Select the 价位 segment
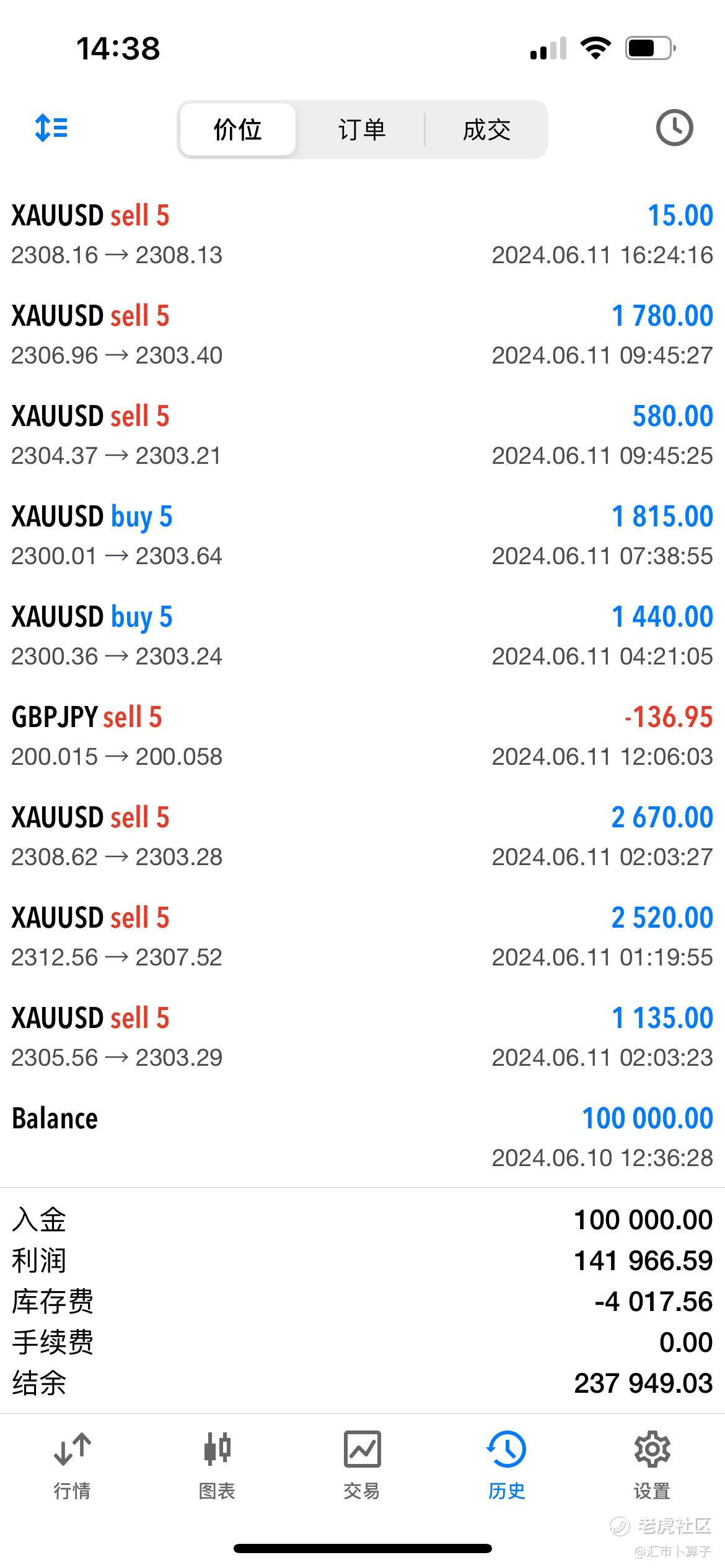The width and height of the screenshot is (725, 1568). click(x=237, y=129)
